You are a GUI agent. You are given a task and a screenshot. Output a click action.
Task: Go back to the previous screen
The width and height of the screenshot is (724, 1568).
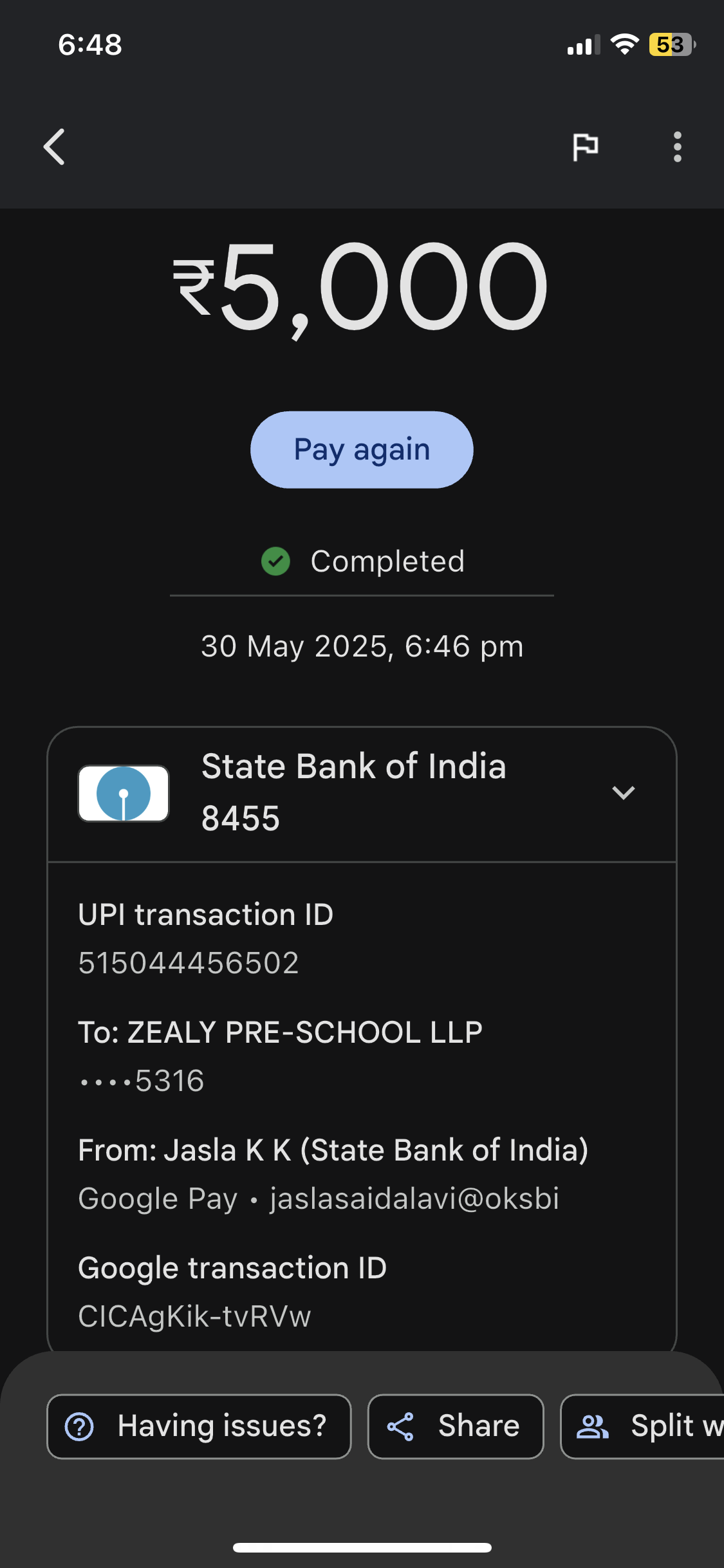point(55,147)
